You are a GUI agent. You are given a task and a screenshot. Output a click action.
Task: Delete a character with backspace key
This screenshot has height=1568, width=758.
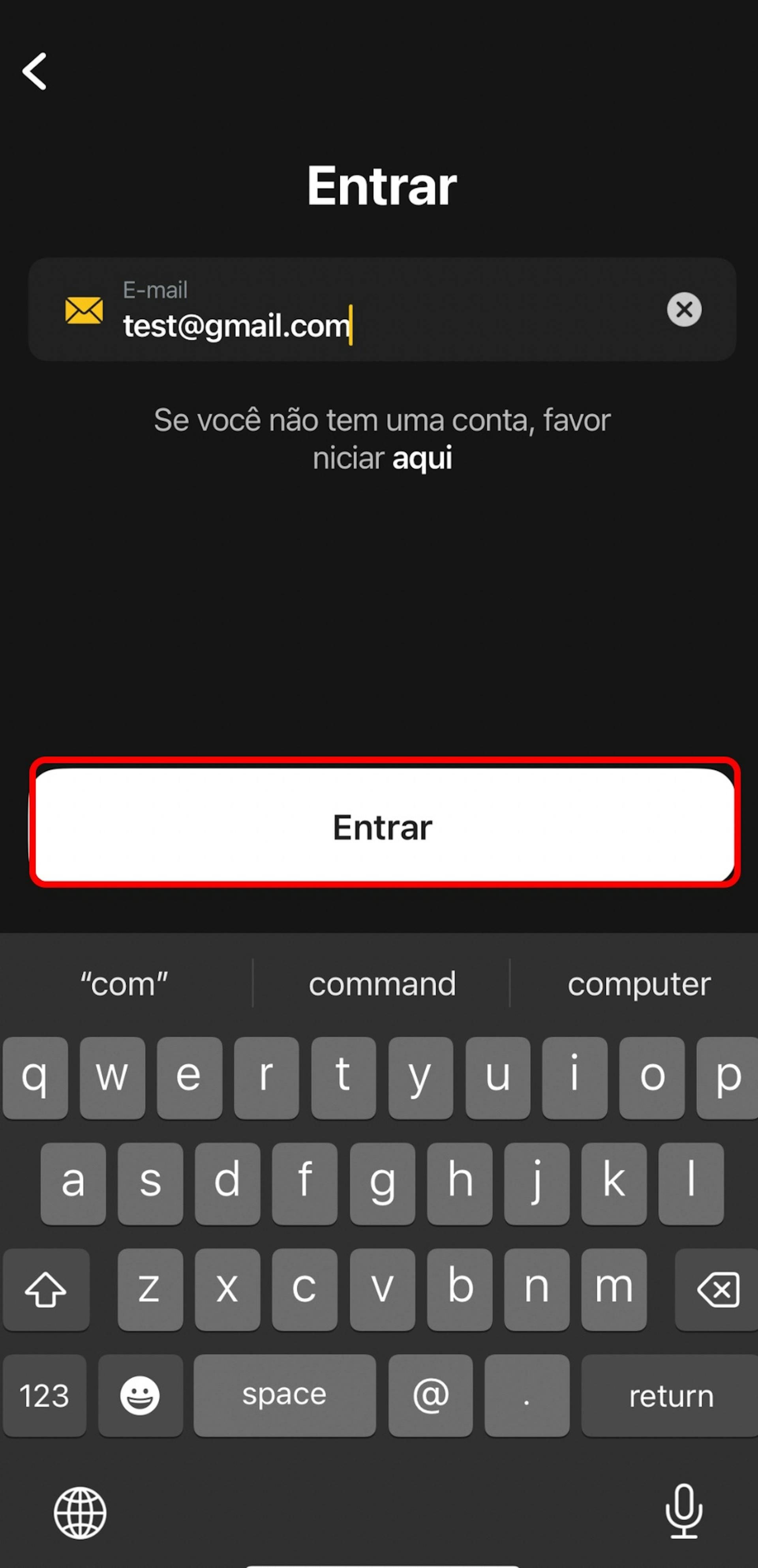719,1289
